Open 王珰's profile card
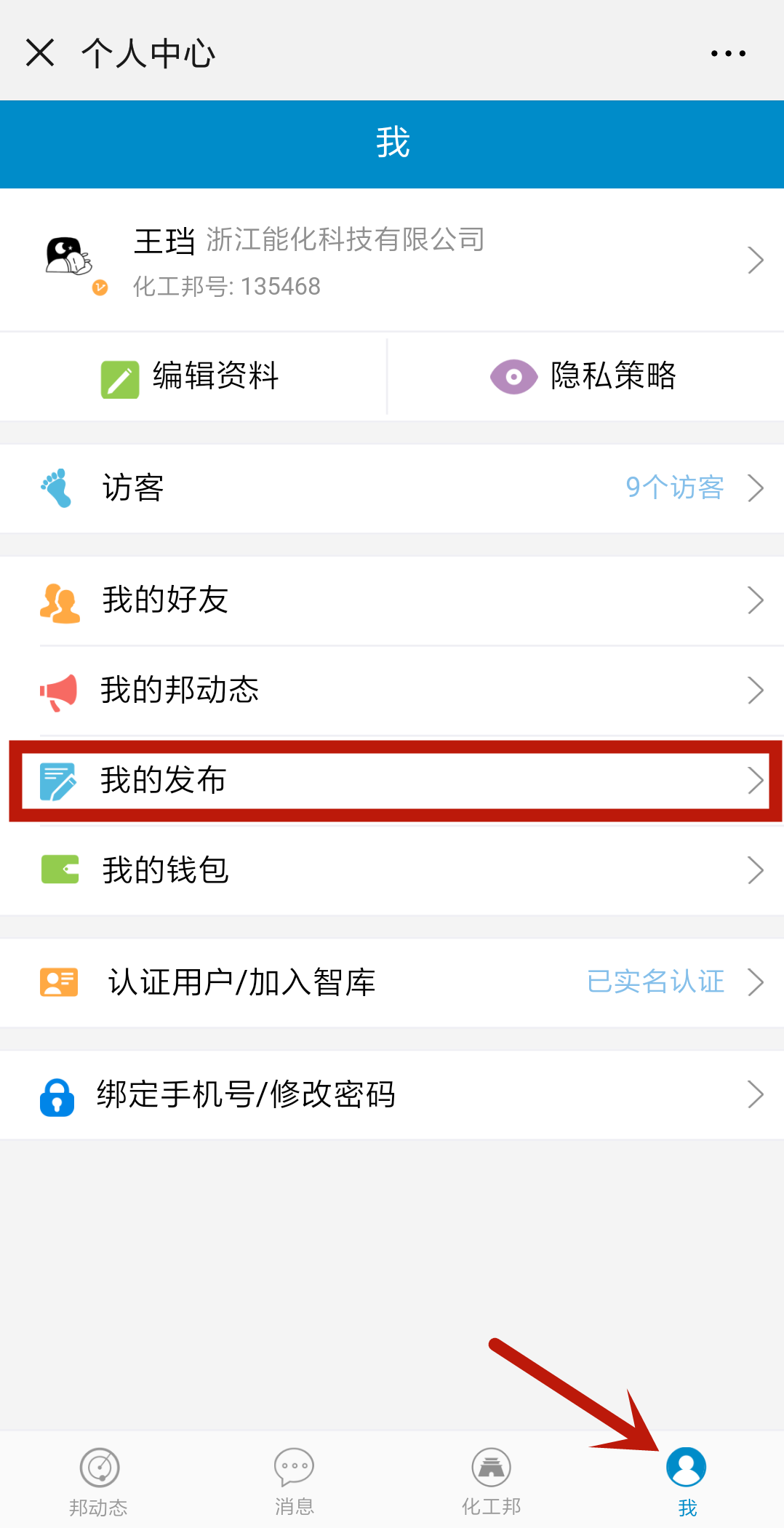784x1528 pixels. point(392,260)
